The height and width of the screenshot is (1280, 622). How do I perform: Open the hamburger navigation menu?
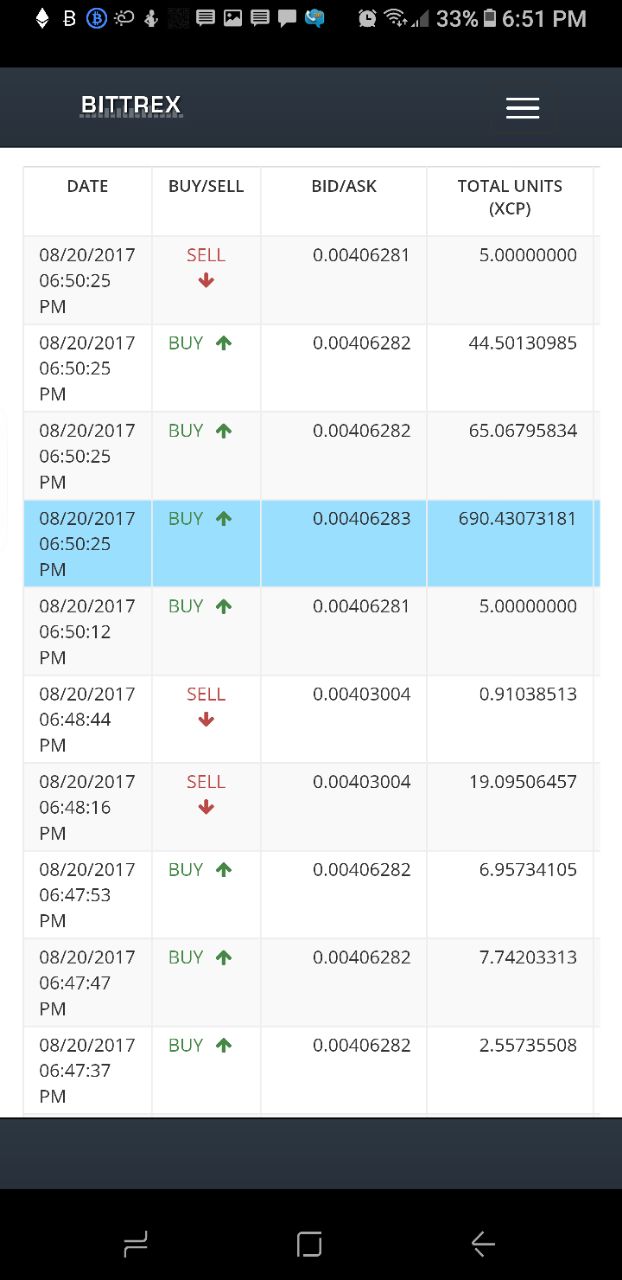[x=522, y=108]
